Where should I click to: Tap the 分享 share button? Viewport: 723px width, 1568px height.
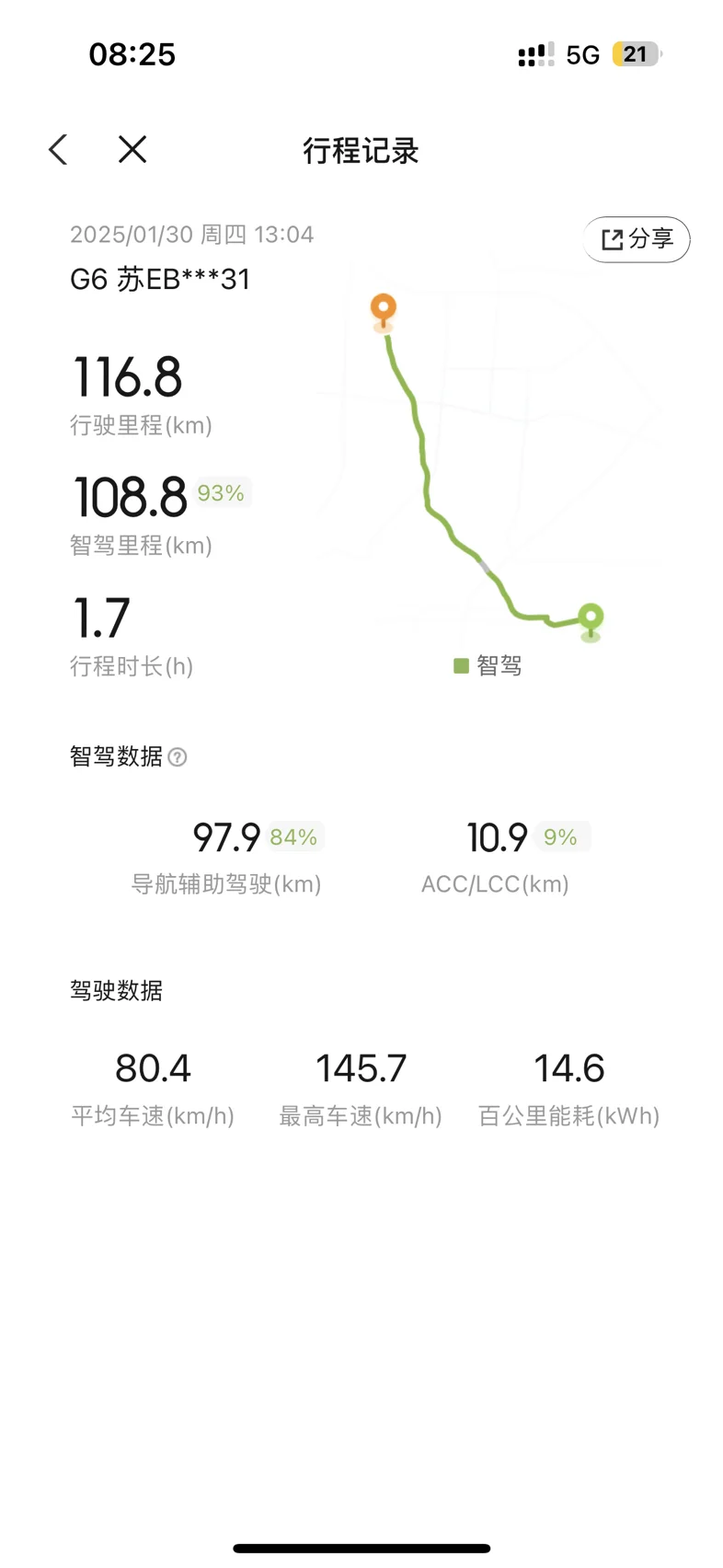point(637,239)
